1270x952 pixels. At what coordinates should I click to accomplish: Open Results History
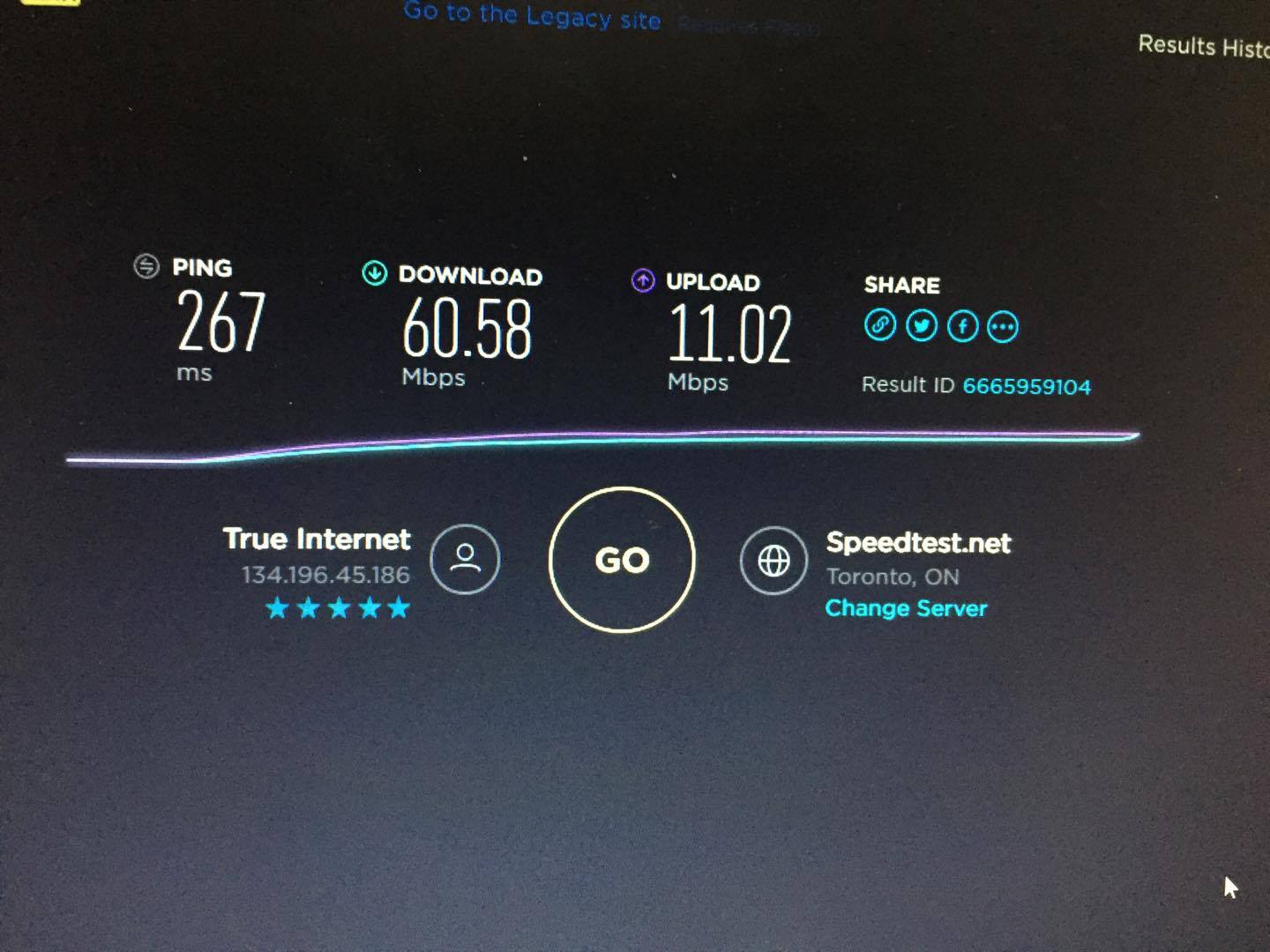point(1203,46)
